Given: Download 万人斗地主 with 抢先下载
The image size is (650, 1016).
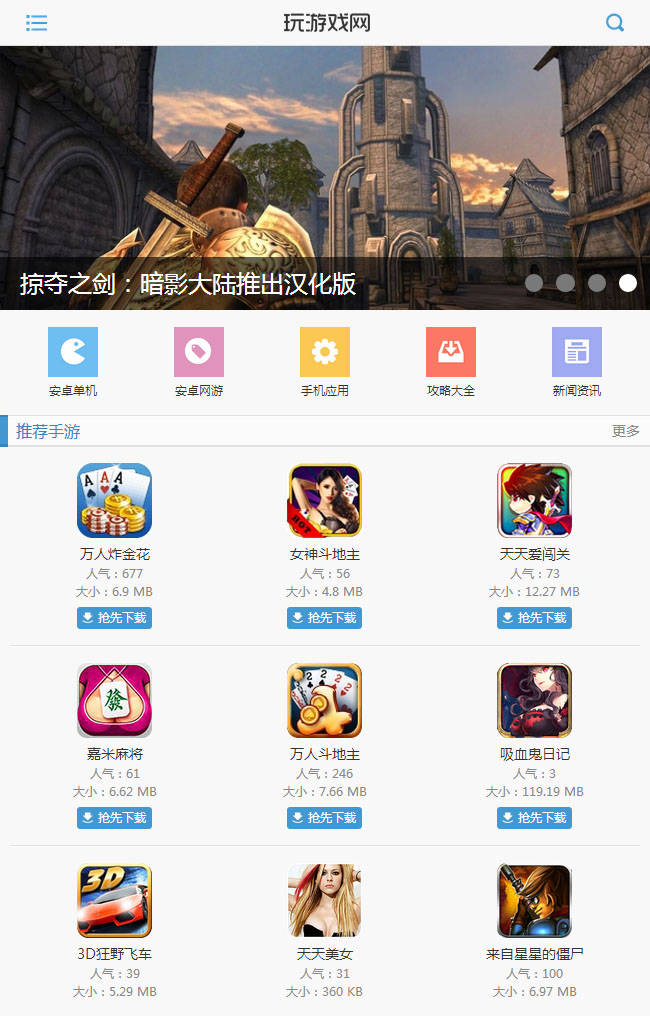Looking at the screenshot, I should coord(325,818).
